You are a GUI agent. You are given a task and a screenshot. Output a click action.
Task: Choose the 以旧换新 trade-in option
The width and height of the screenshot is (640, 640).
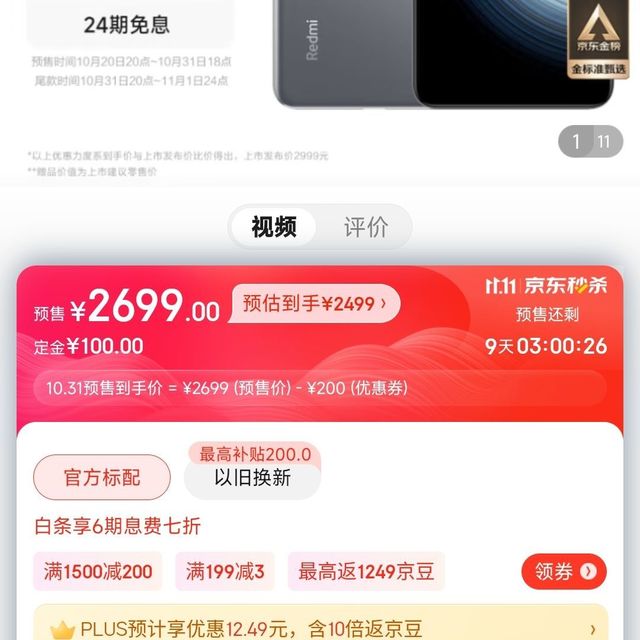[x=252, y=478]
